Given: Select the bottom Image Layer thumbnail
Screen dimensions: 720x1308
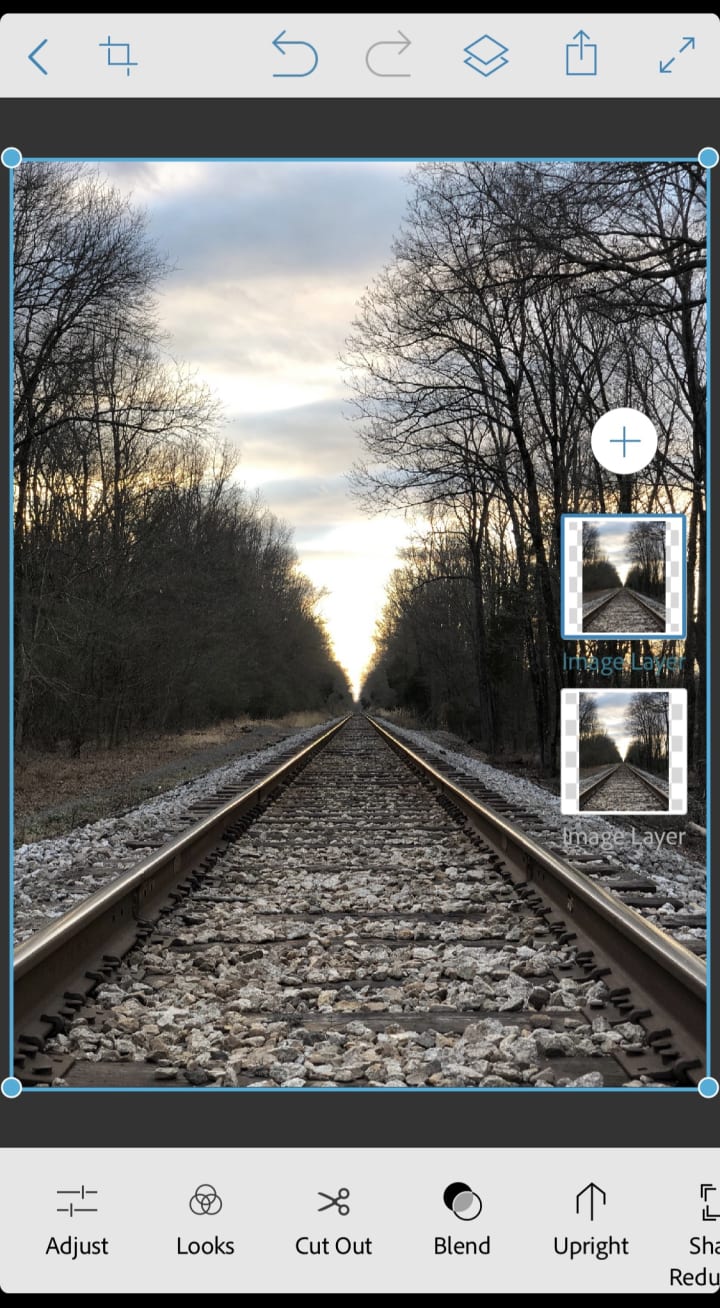Looking at the screenshot, I should point(623,751).
